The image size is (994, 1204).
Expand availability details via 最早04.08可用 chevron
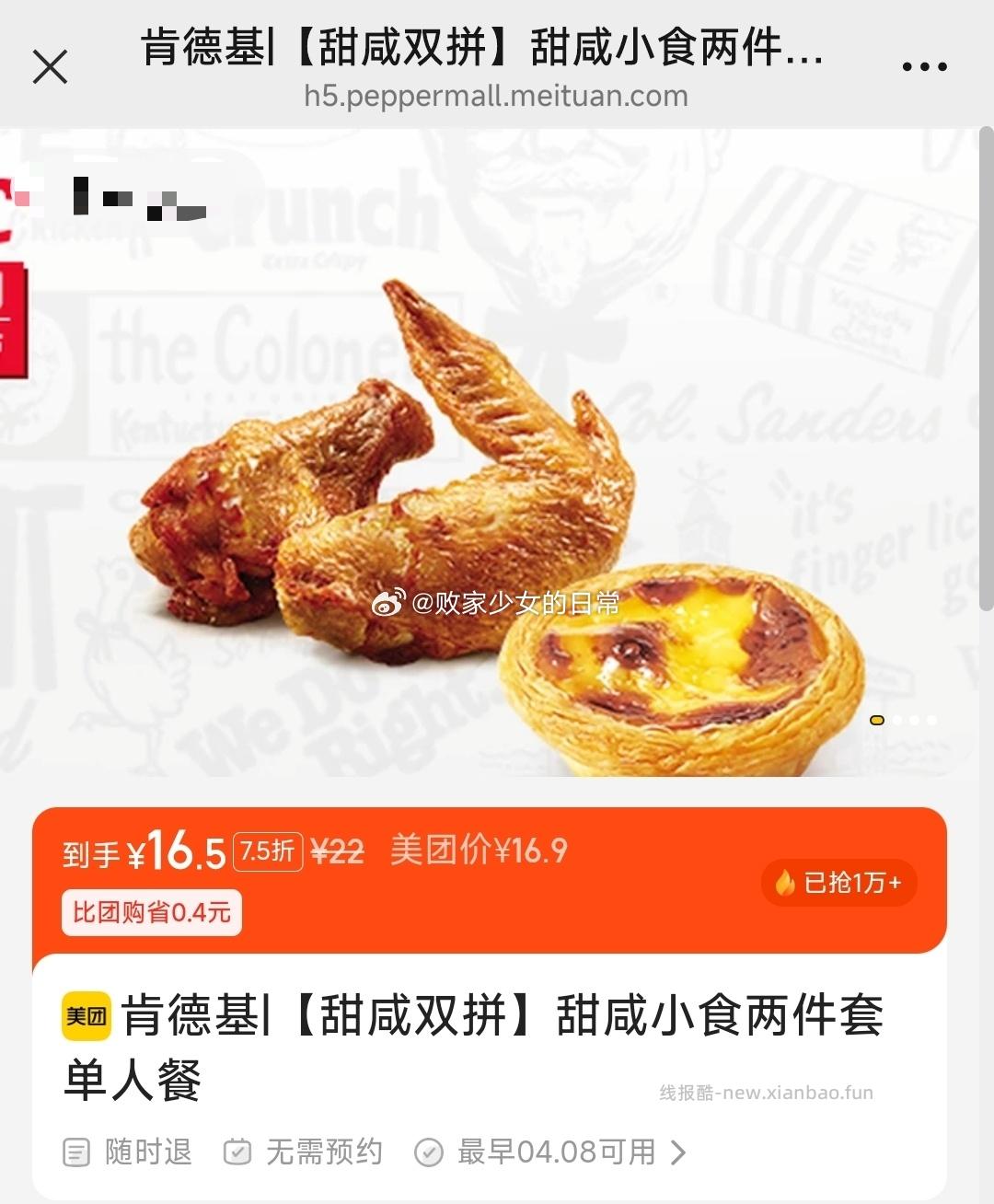coord(678,1152)
